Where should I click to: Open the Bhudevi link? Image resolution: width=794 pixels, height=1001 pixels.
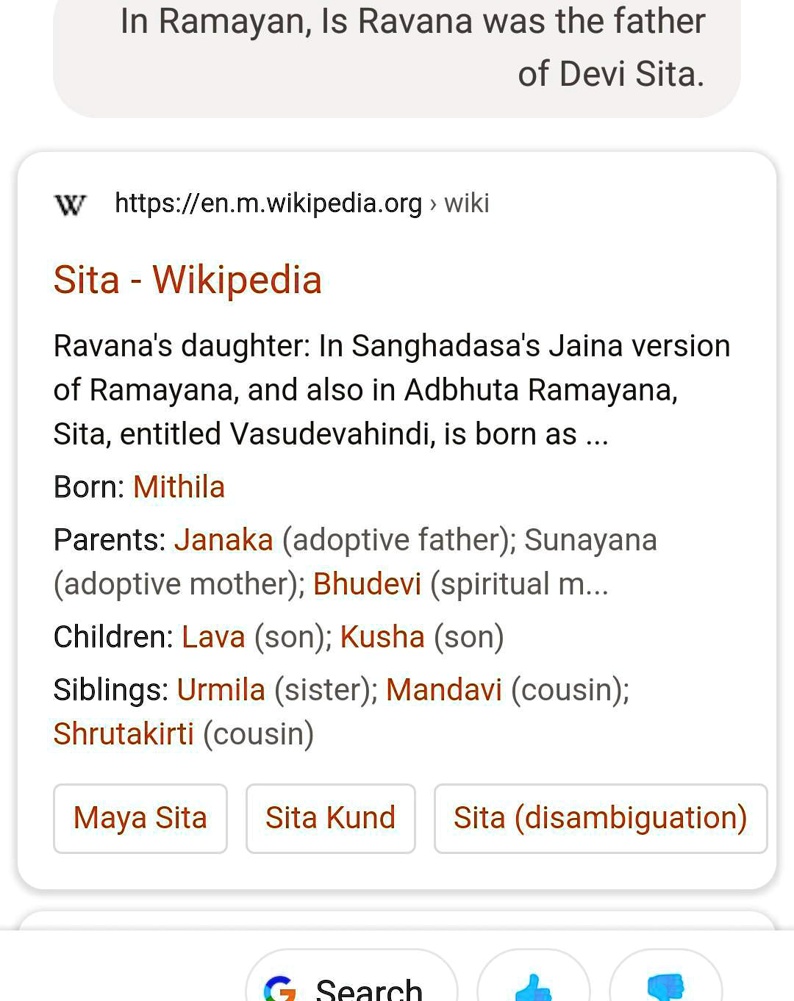[367, 584]
